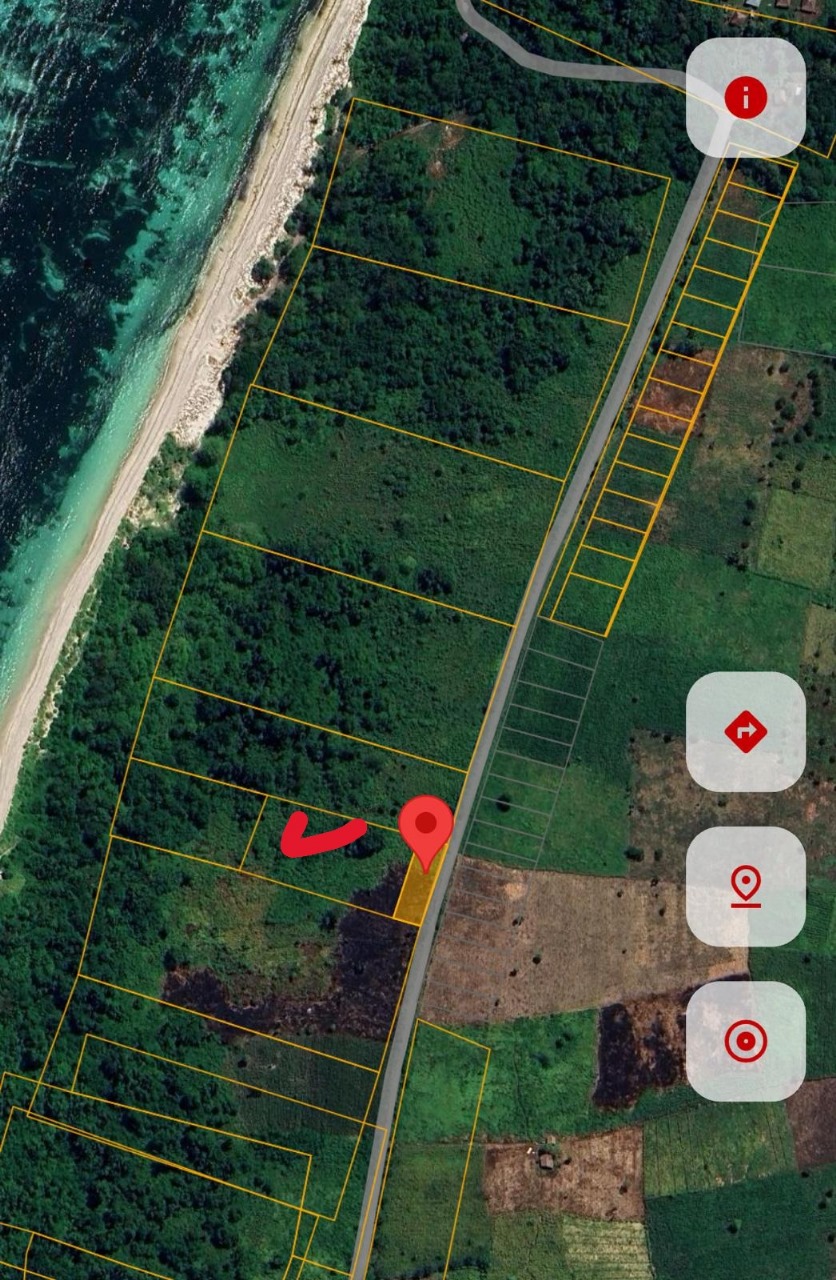Select the red map marker pin
Viewport: 836px width, 1280px height.
click(x=426, y=828)
